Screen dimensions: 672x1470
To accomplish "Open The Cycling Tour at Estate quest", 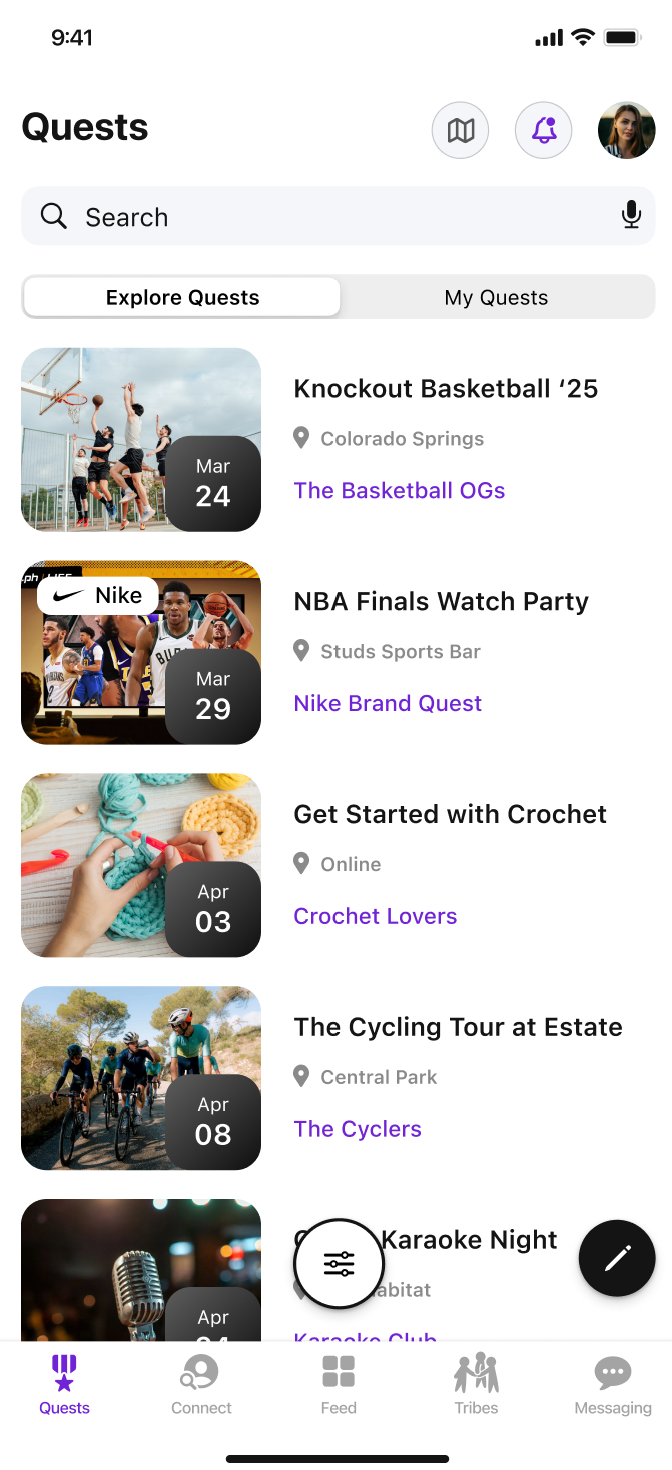I will pyautogui.click(x=458, y=1027).
